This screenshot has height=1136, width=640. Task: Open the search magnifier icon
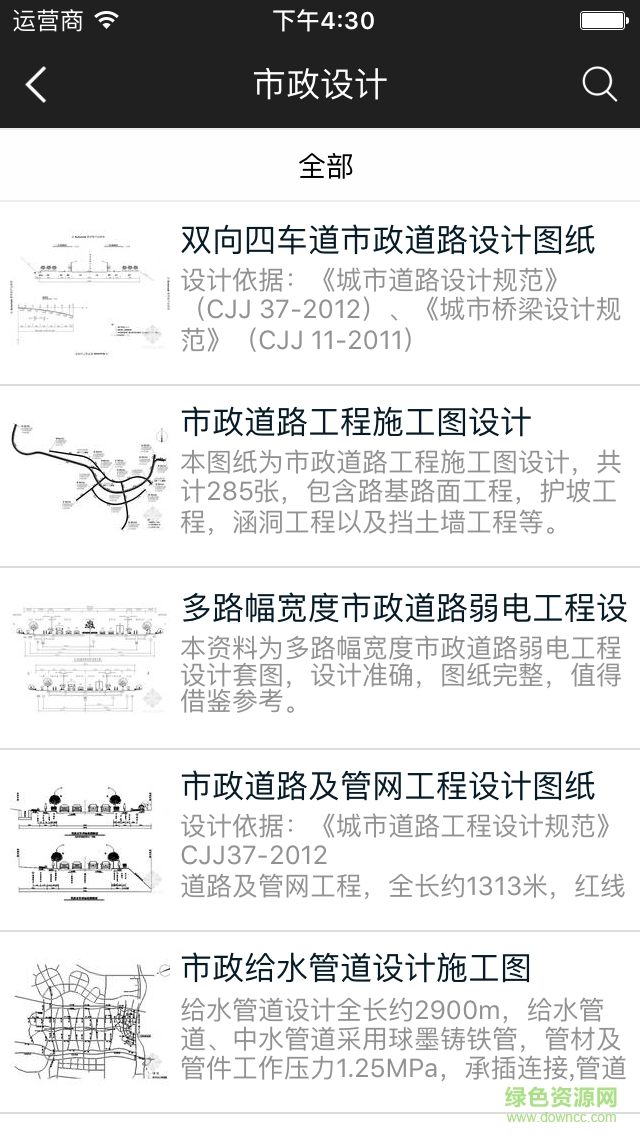(599, 85)
